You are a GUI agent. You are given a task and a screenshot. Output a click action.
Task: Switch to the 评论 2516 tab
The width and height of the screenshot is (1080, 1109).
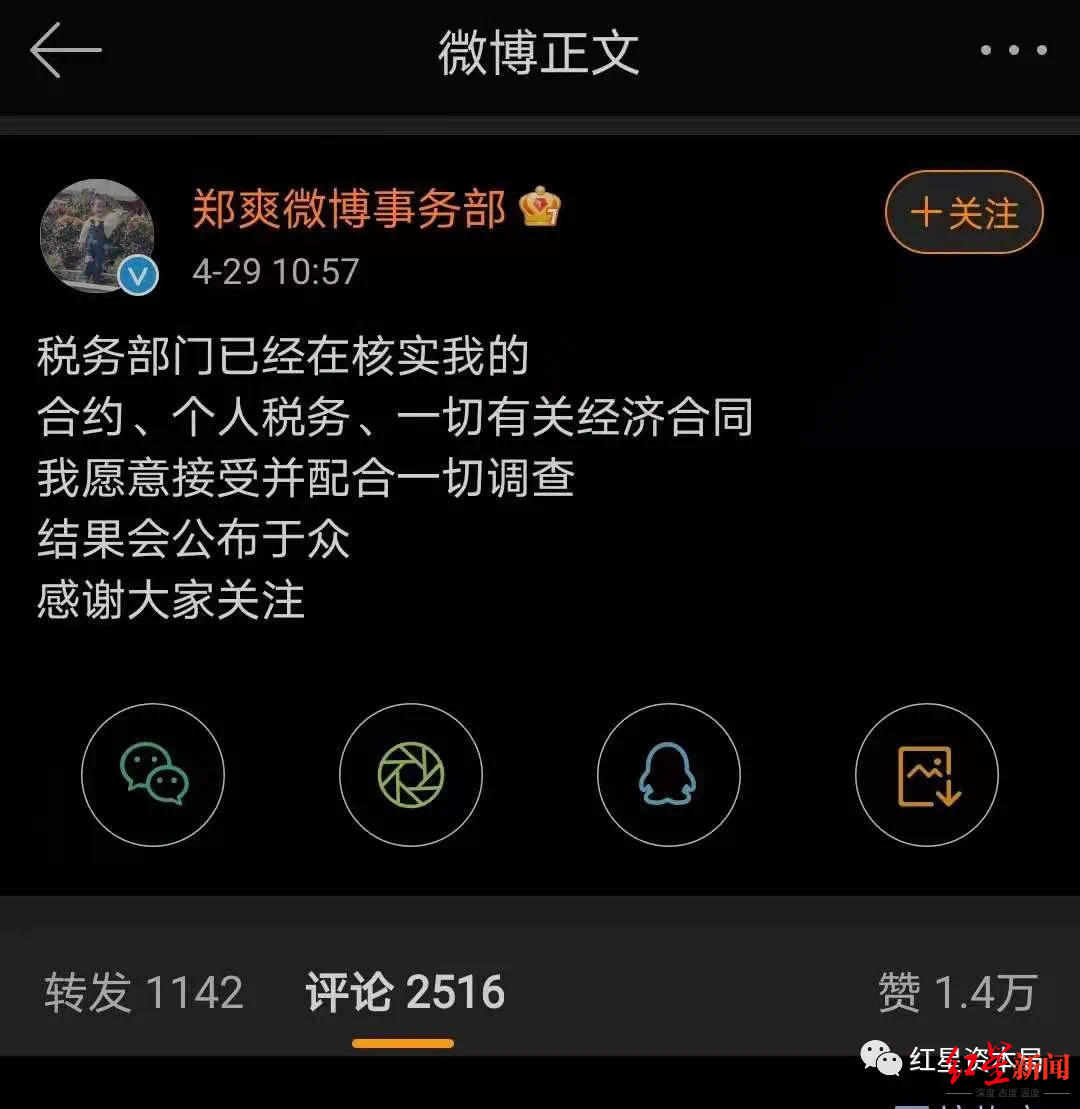click(405, 993)
